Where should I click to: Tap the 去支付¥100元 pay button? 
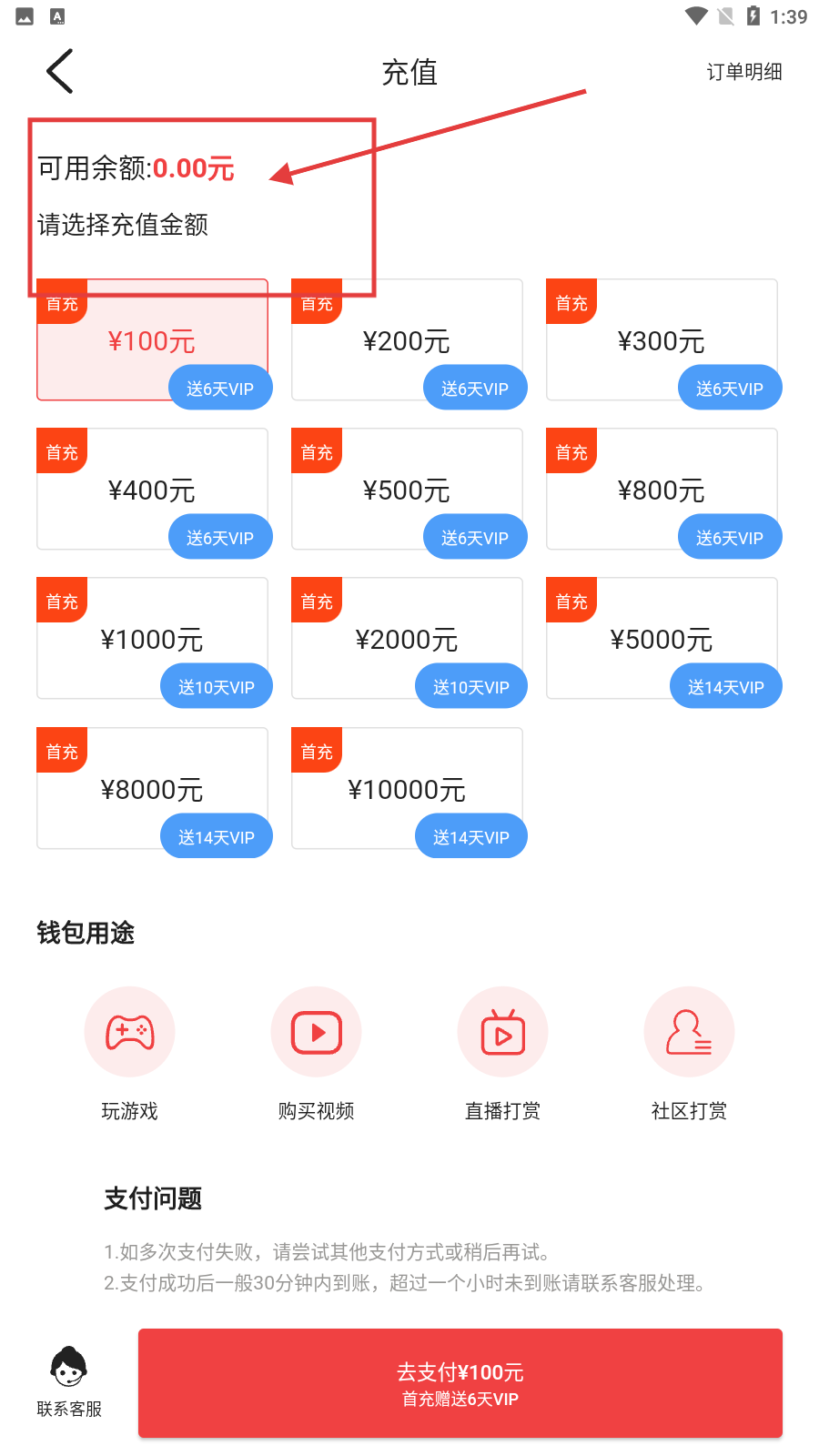point(460,1383)
